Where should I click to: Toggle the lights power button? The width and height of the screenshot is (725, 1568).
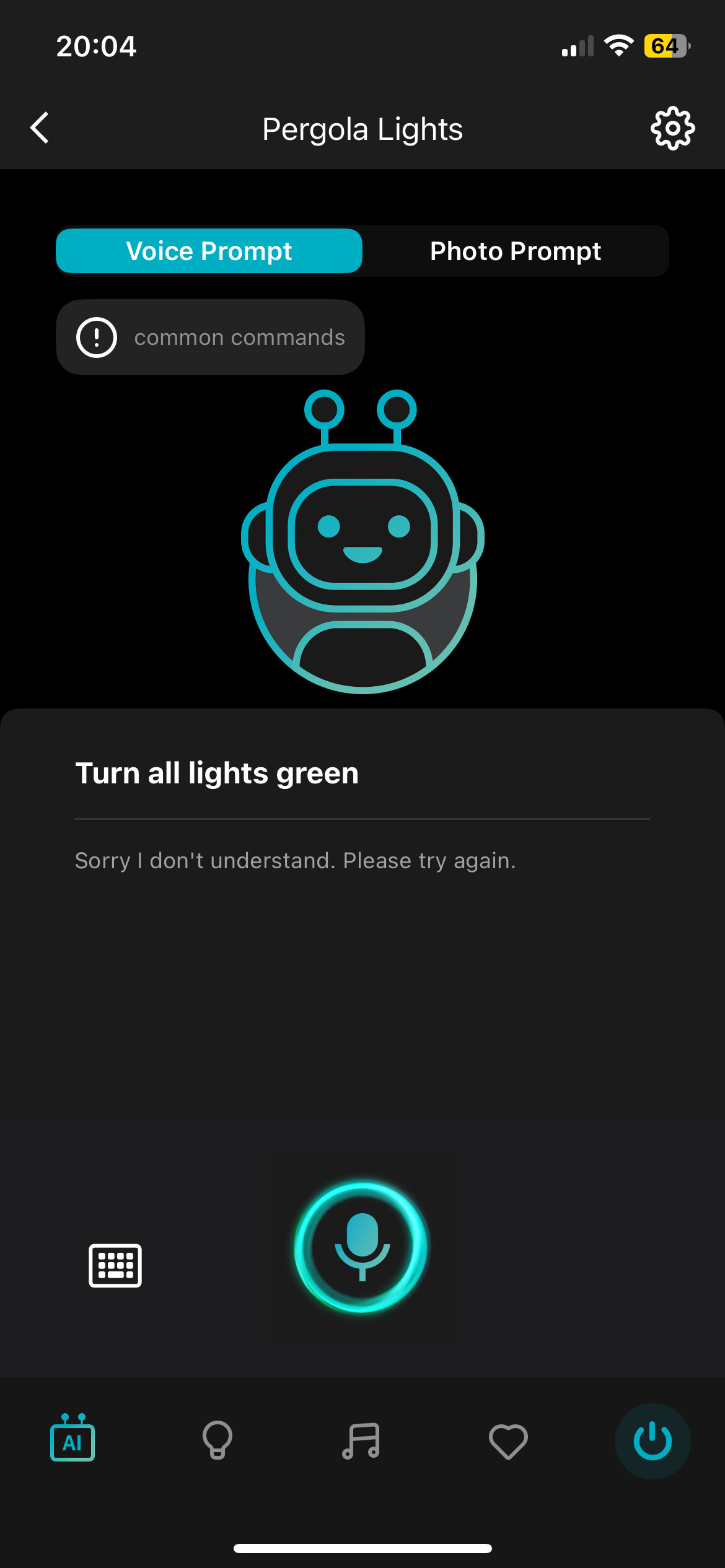click(x=652, y=1441)
